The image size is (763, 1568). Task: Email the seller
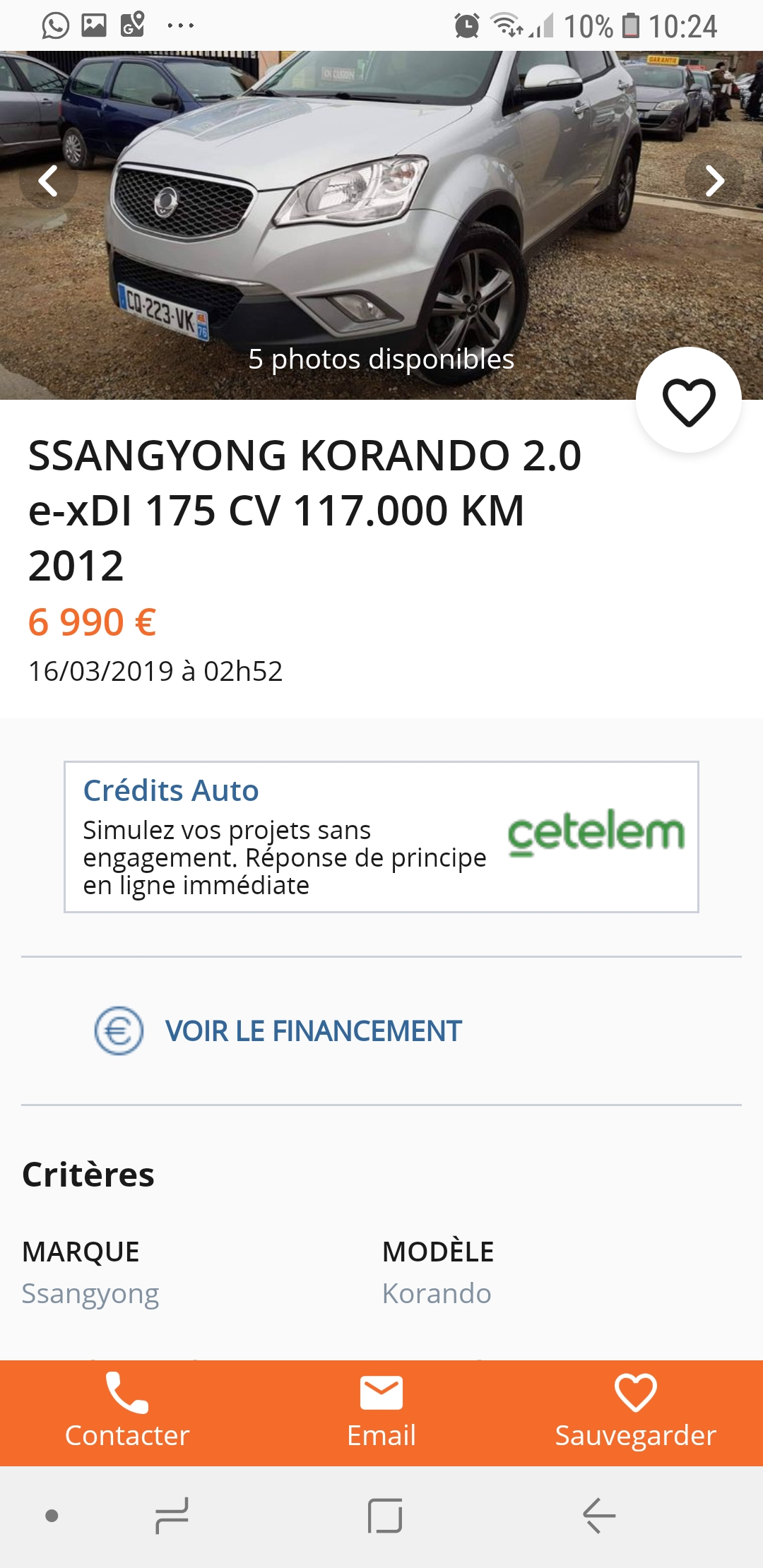coord(381,1413)
